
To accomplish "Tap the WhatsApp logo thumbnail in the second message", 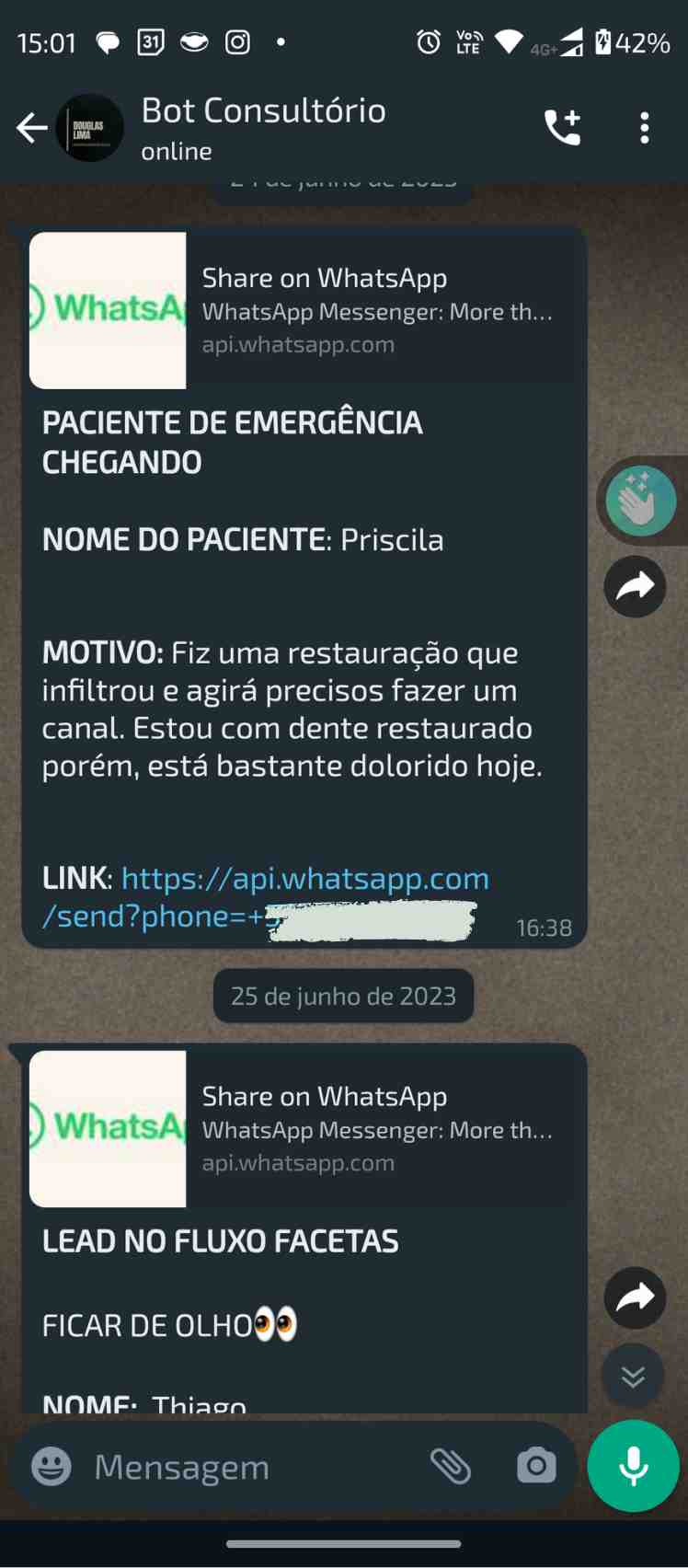I will pyautogui.click(x=108, y=1127).
